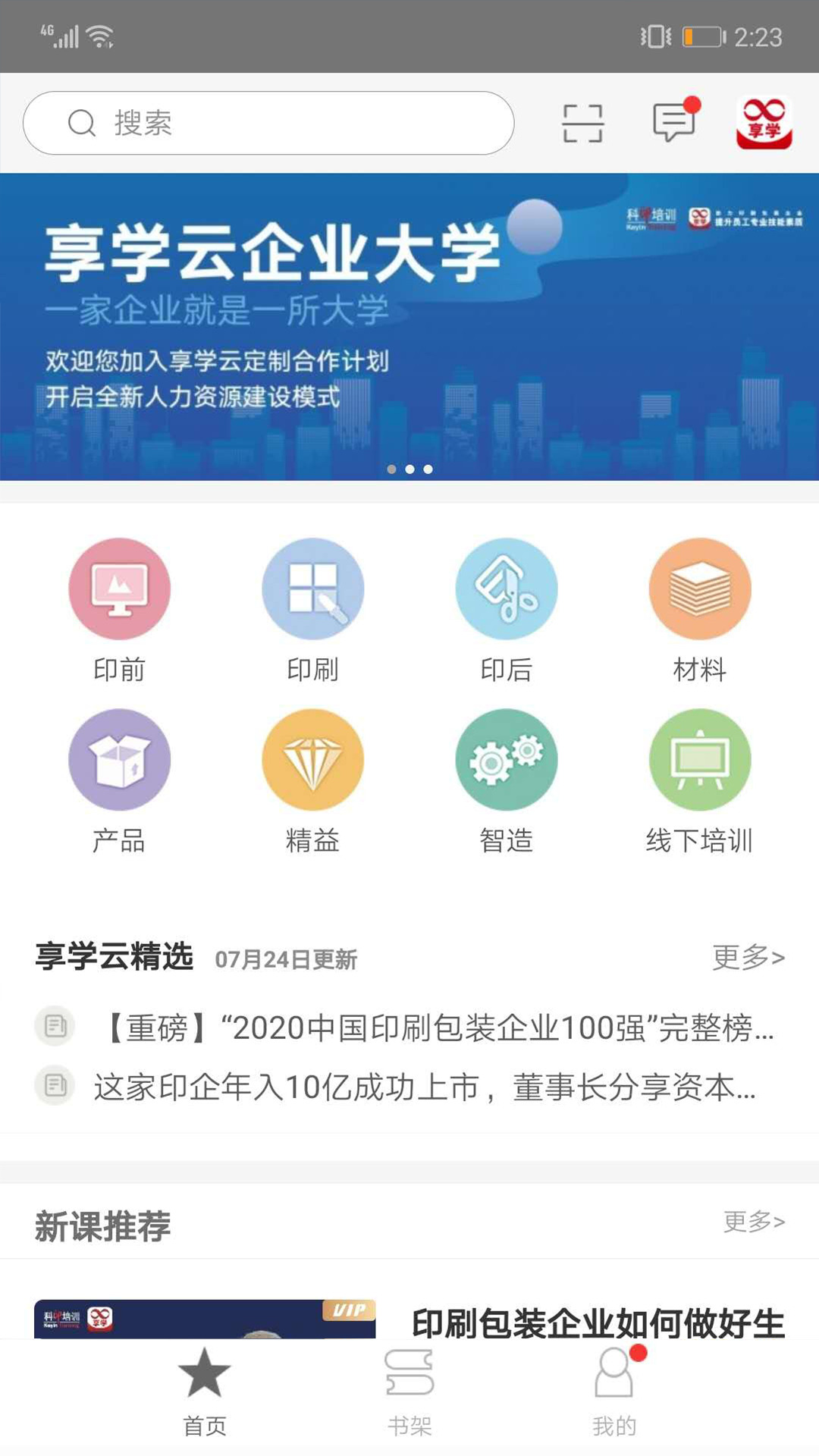Select the 精益 (lean) diamond icon
The height and width of the screenshot is (1456, 819).
pyautogui.click(x=312, y=759)
